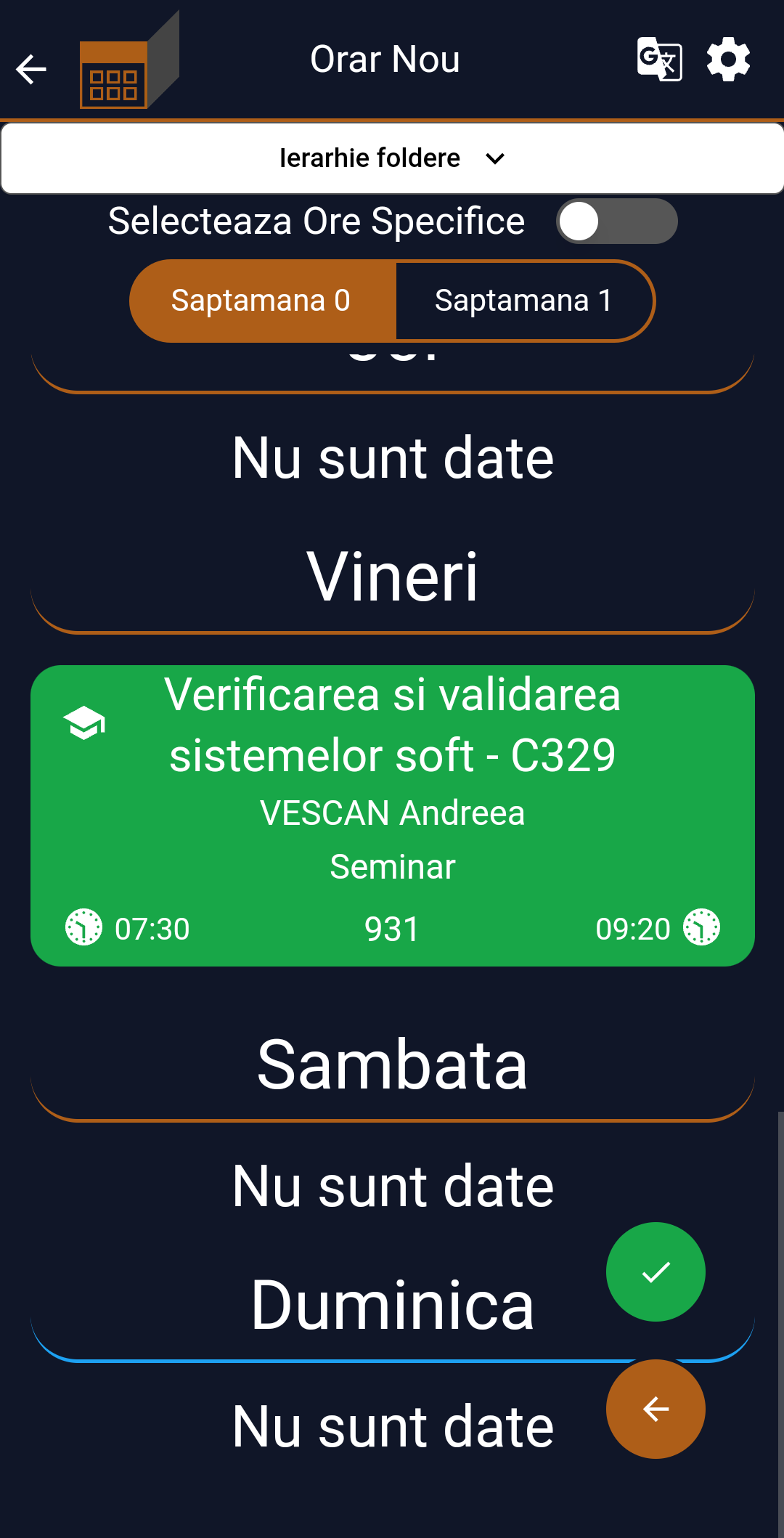Expand the Ierarhie foldere dropdown
This screenshot has width=784, height=1538.
392,158
